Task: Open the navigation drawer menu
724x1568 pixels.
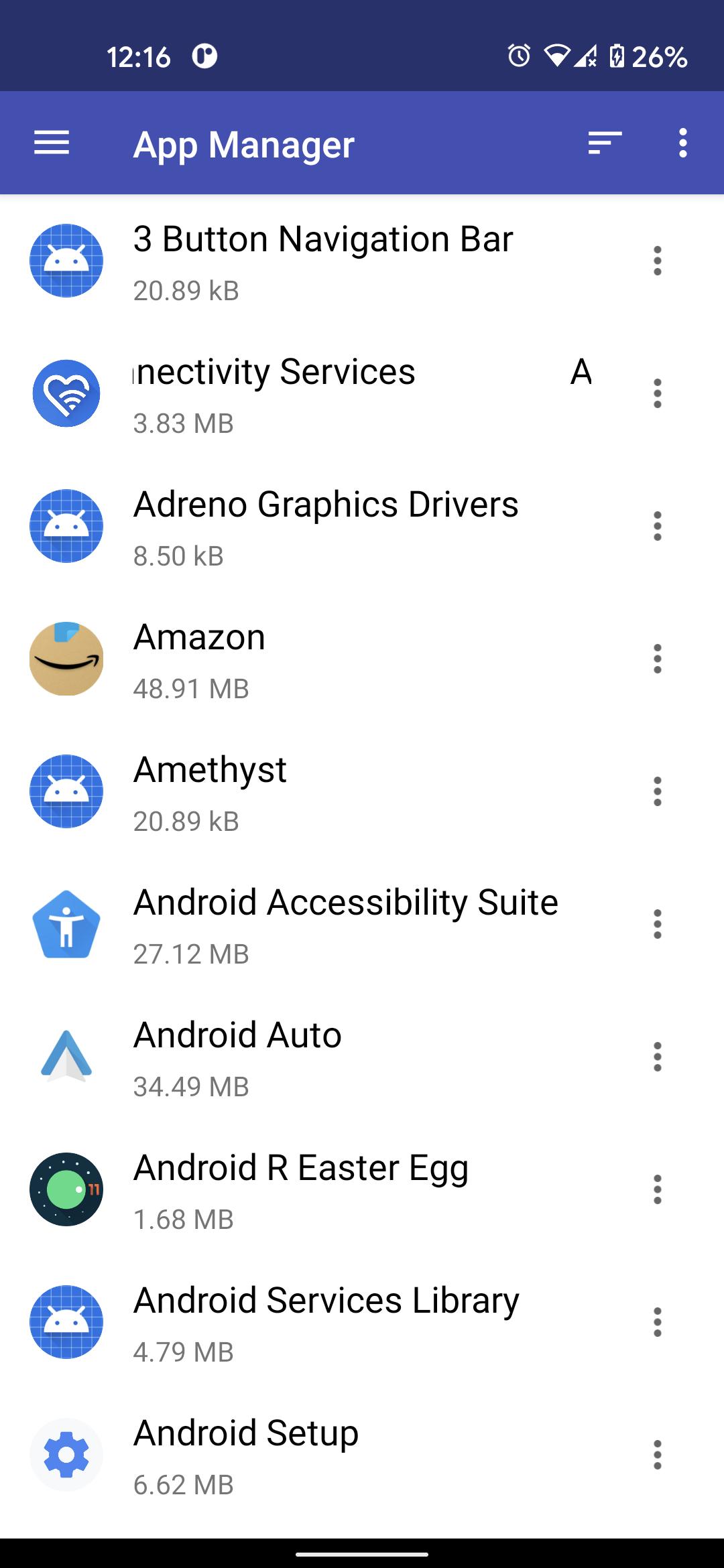Action: pos(52,143)
